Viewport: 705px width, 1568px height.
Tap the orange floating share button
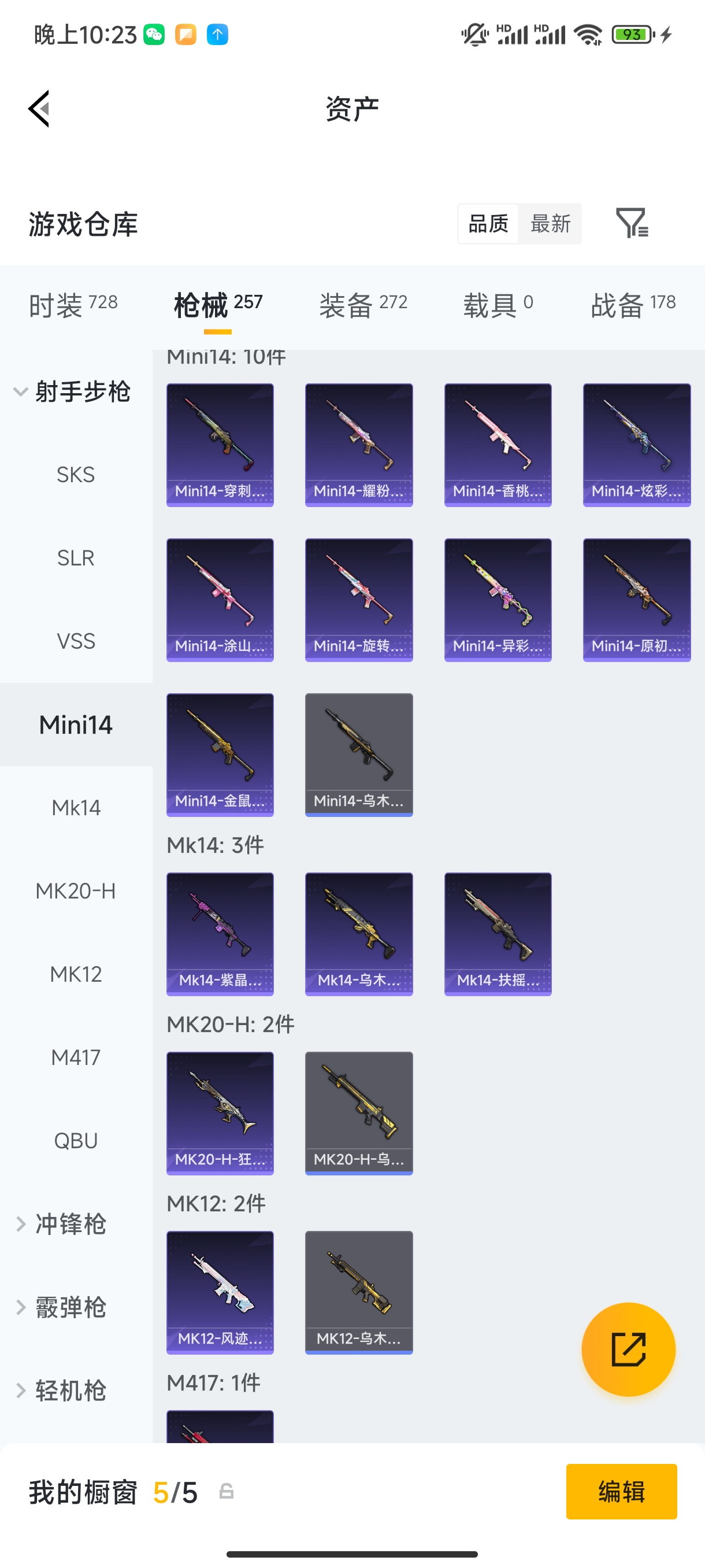click(x=628, y=1349)
